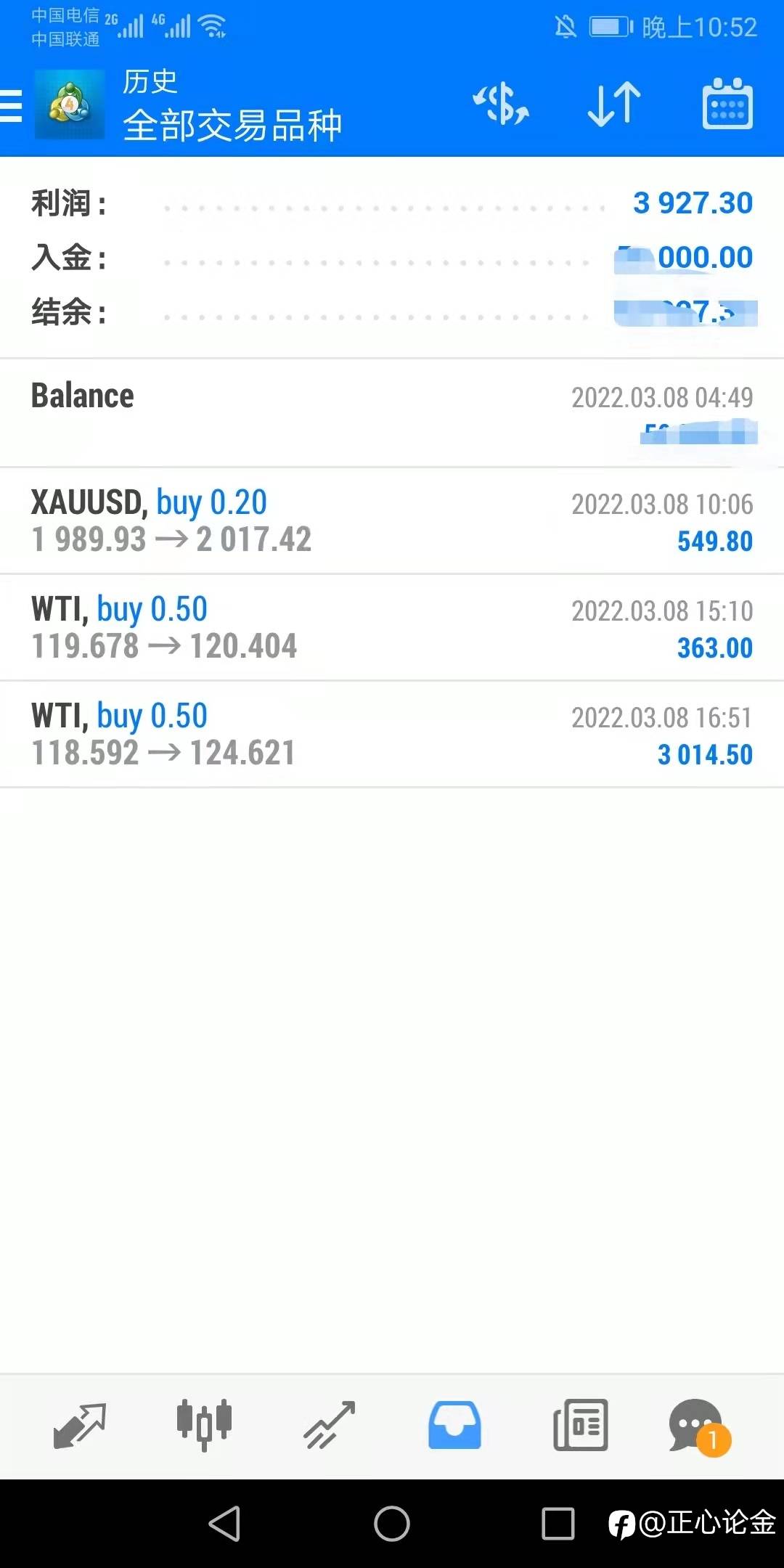Open the WTI trade with profit 363.00

pos(392,627)
